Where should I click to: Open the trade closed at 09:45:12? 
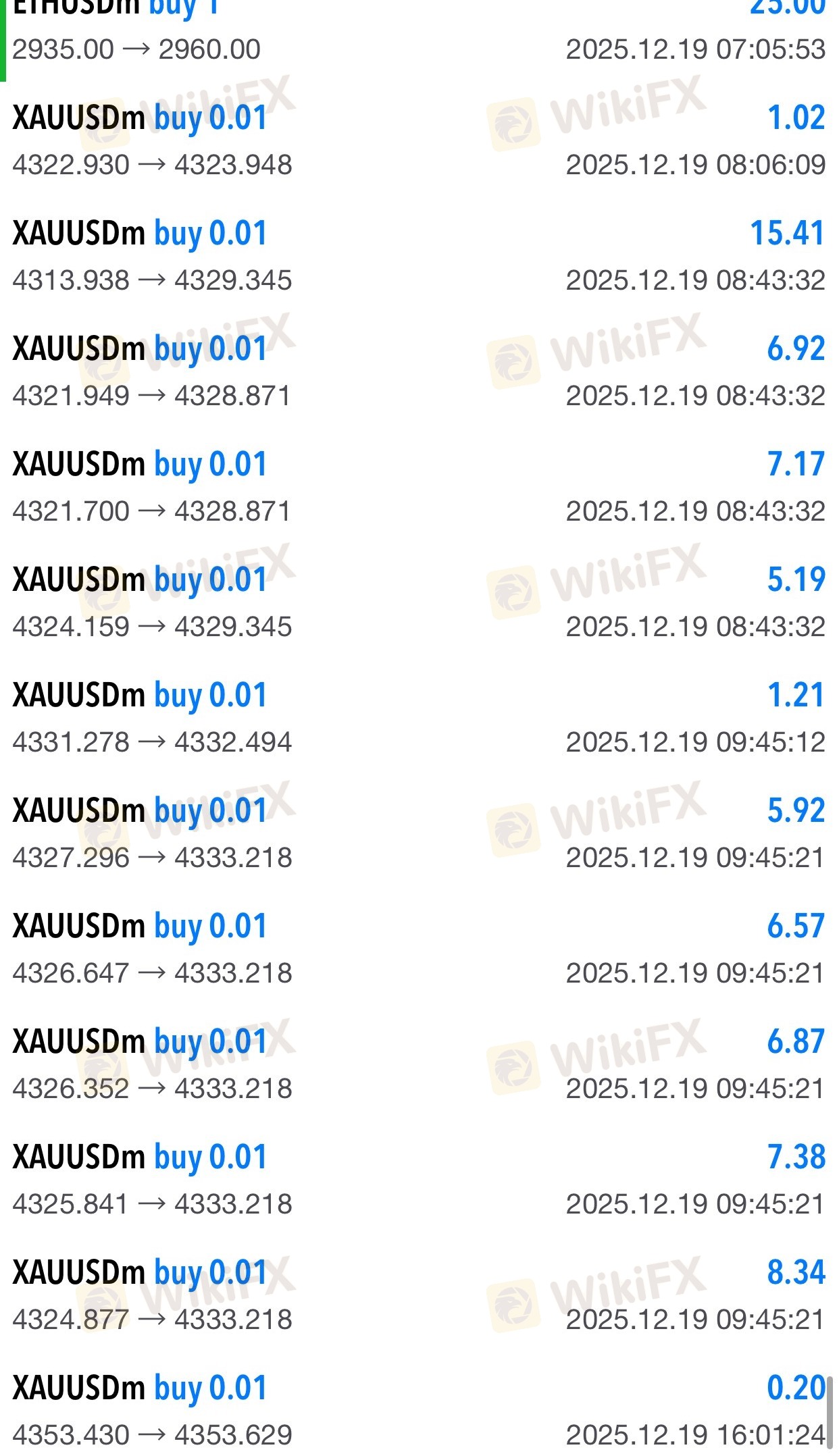coord(419,718)
